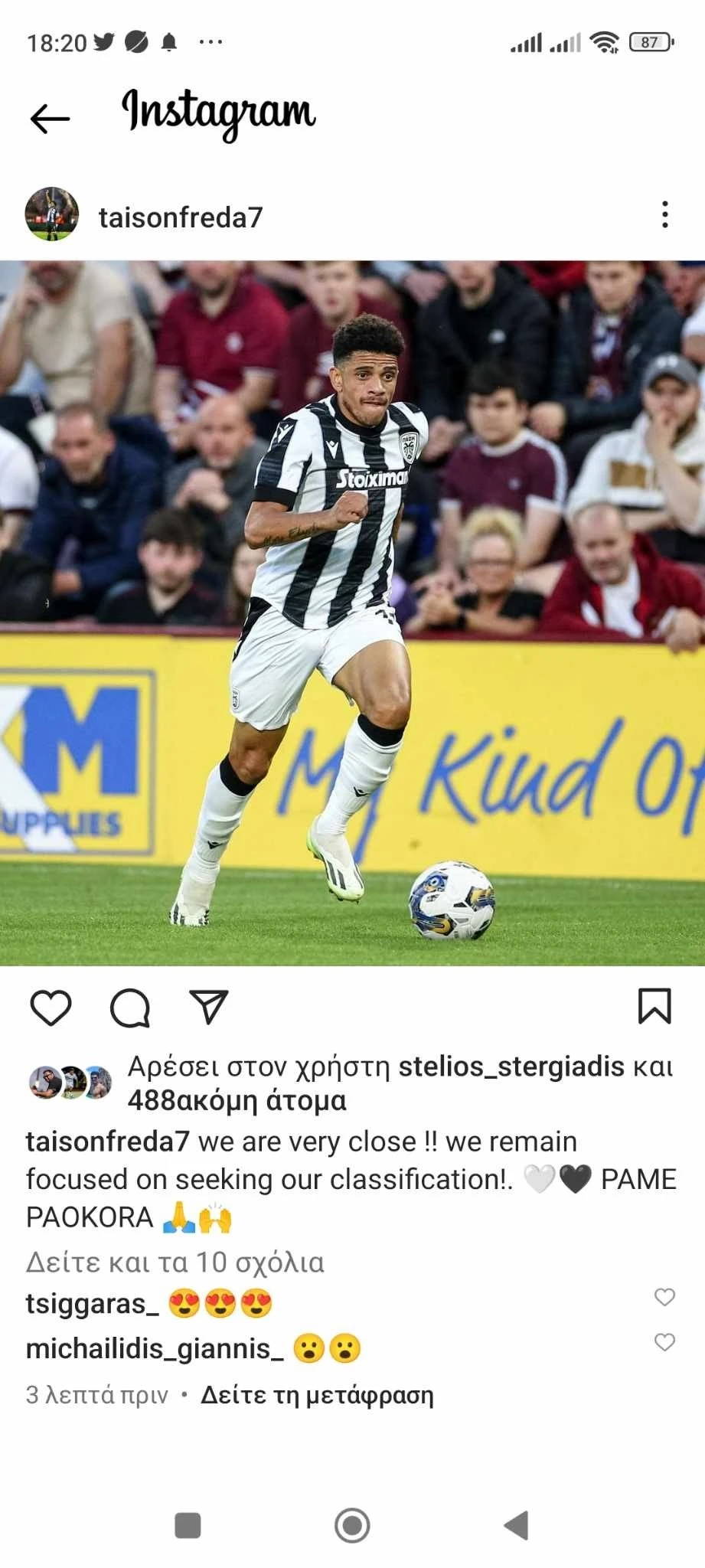Open the taisonfreda7 username in the header

coord(181,217)
